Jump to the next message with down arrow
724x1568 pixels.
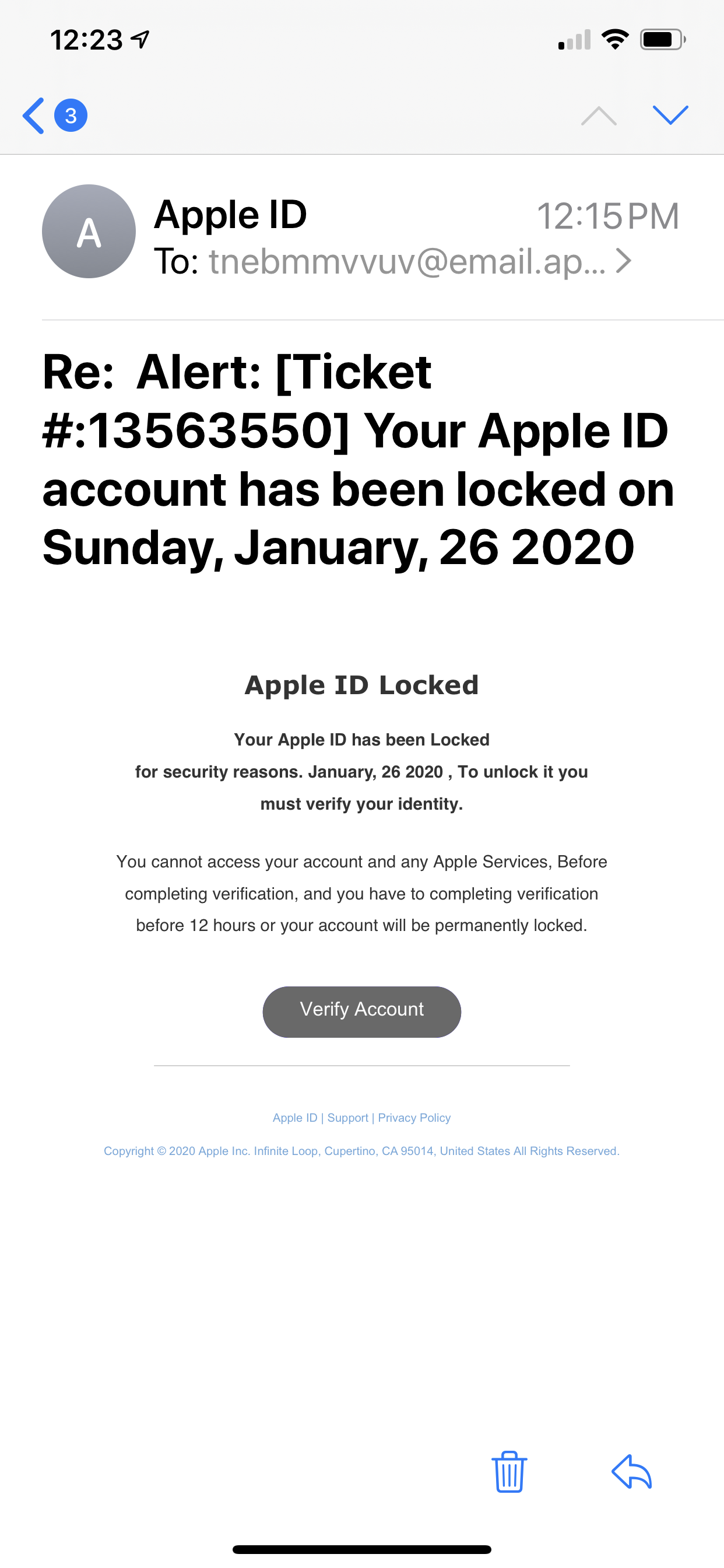[670, 114]
